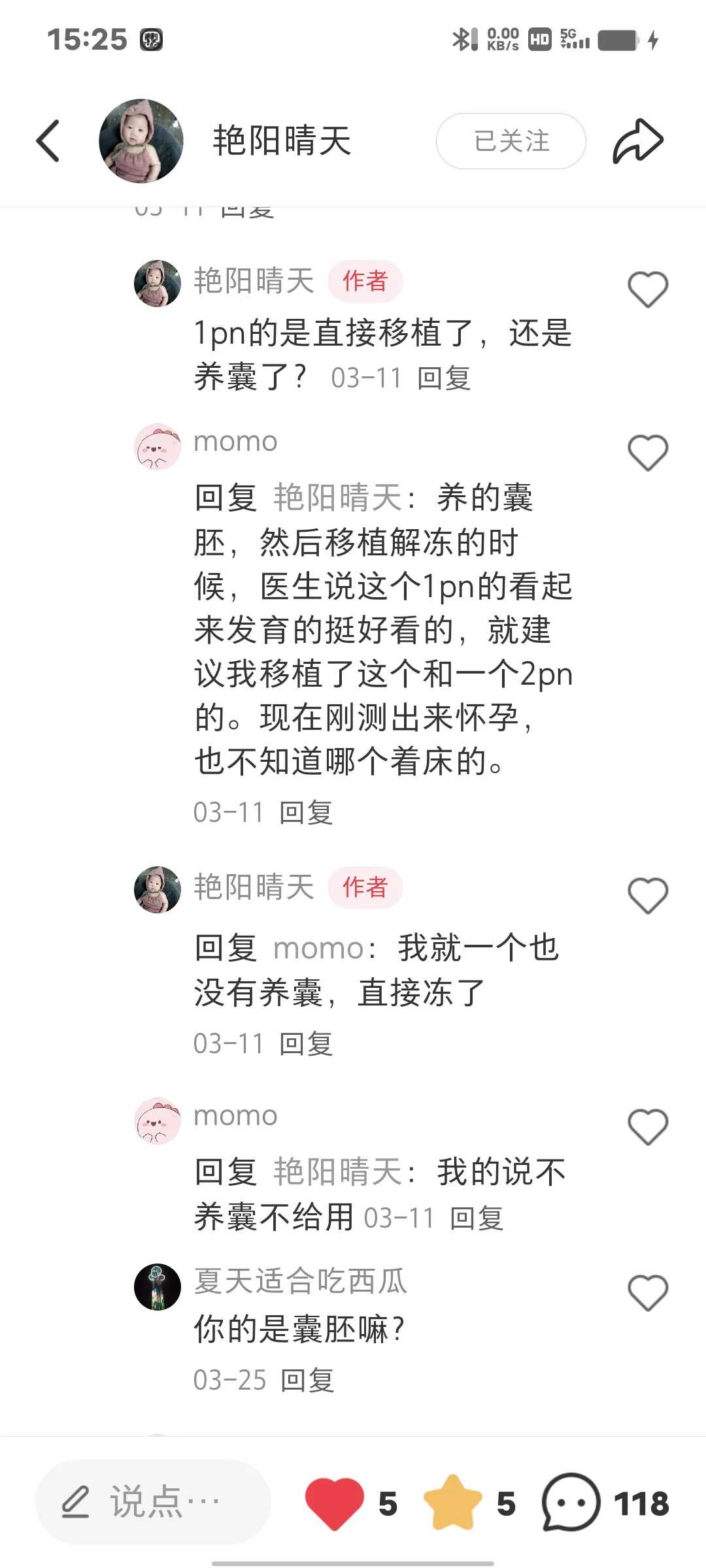706x1568 pixels.
Task: Reply to 夏天适合吃西瓜's question
Action: pos(307,1380)
